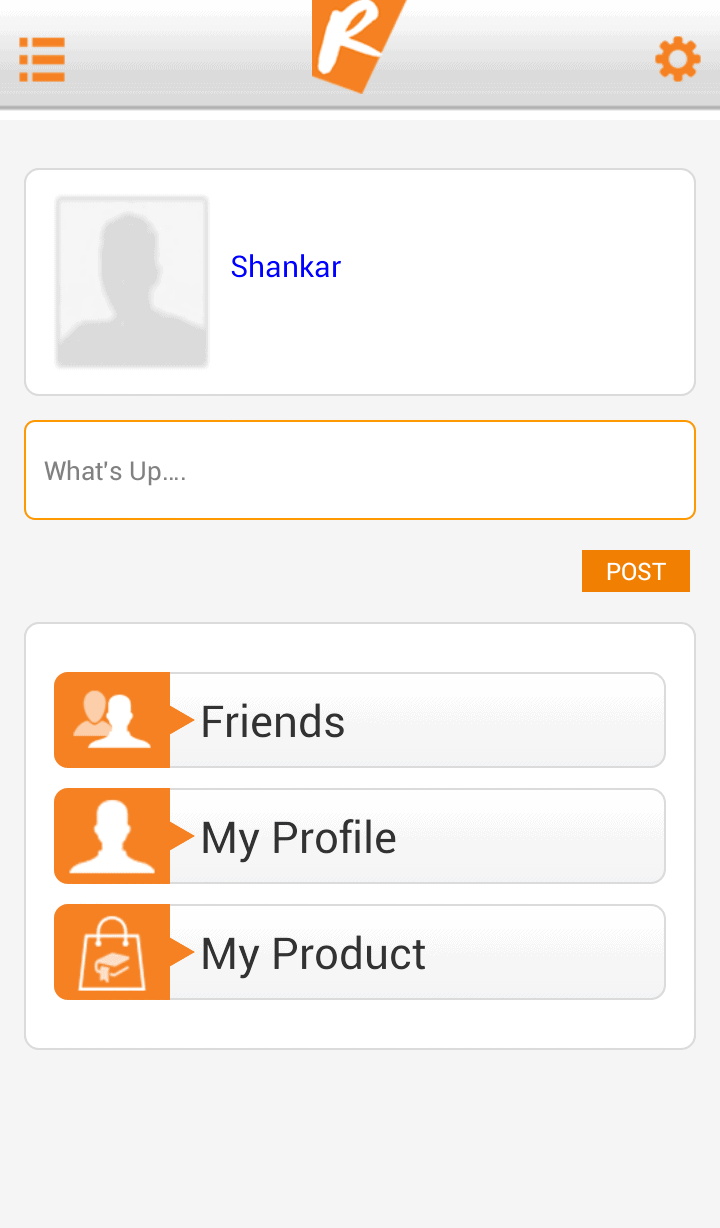Submit the status with POST

coord(635,571)
